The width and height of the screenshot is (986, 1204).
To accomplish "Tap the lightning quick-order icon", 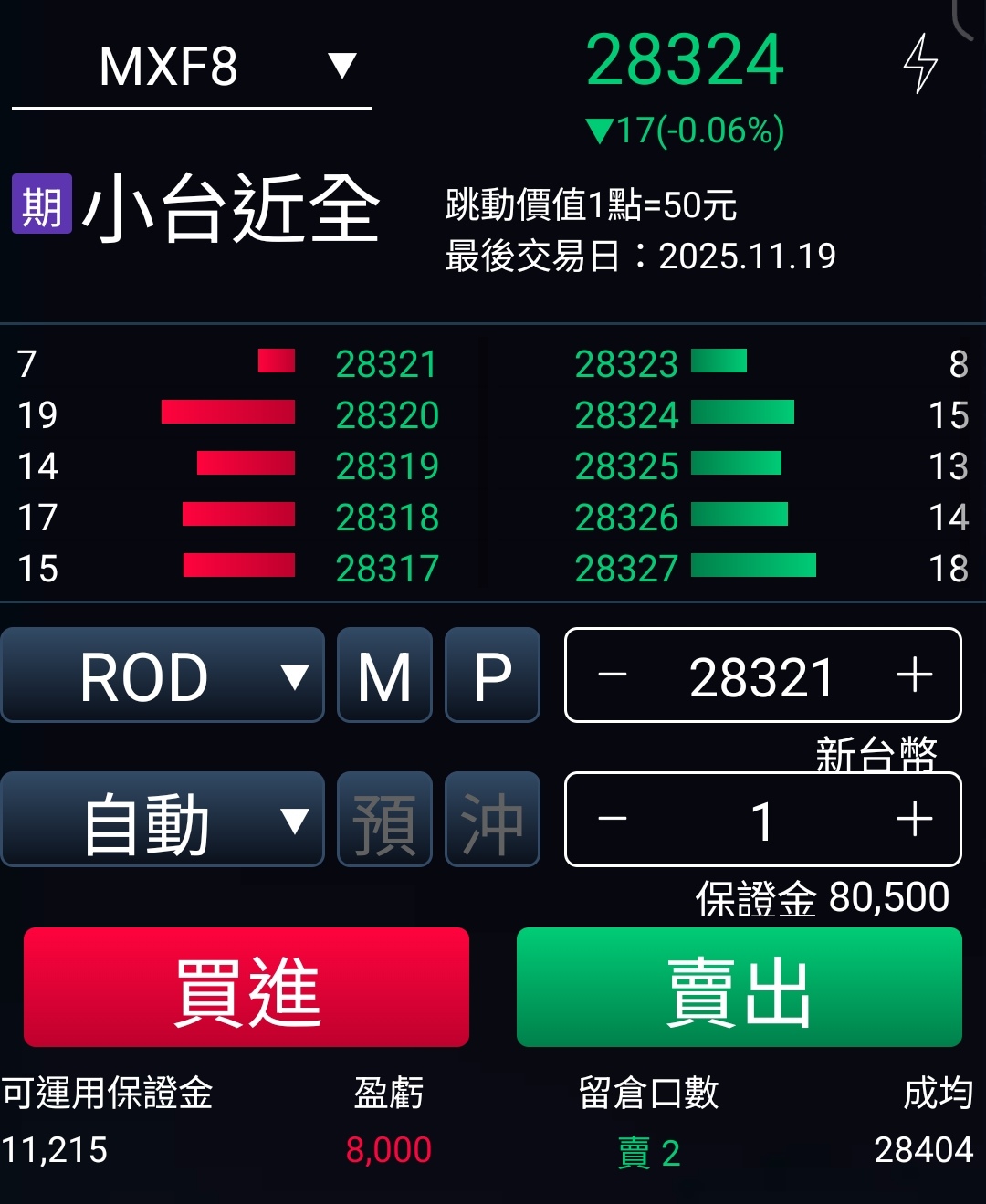I will [x=919, y=64].
